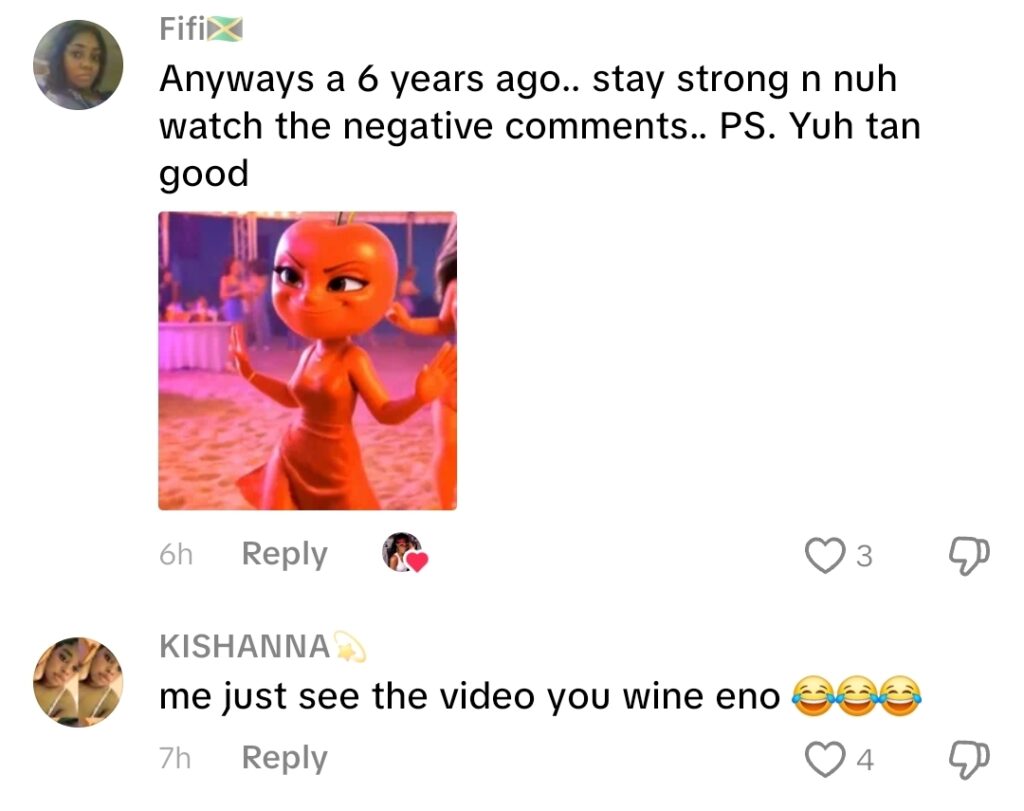Like KISHANNA's comment

[825, 759]
